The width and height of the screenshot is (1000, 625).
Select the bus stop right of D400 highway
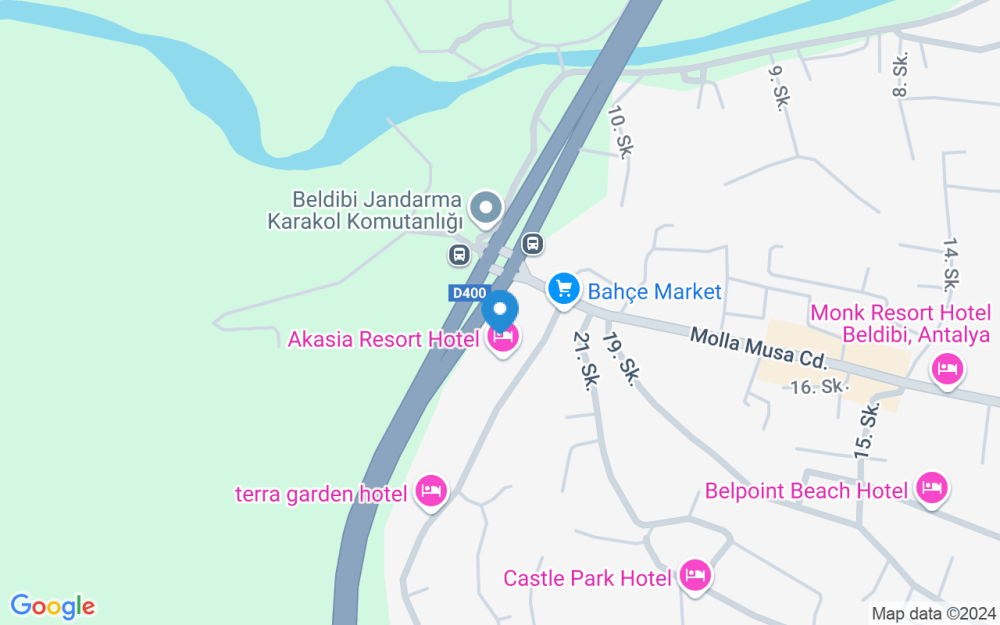[x=533, y=243]
